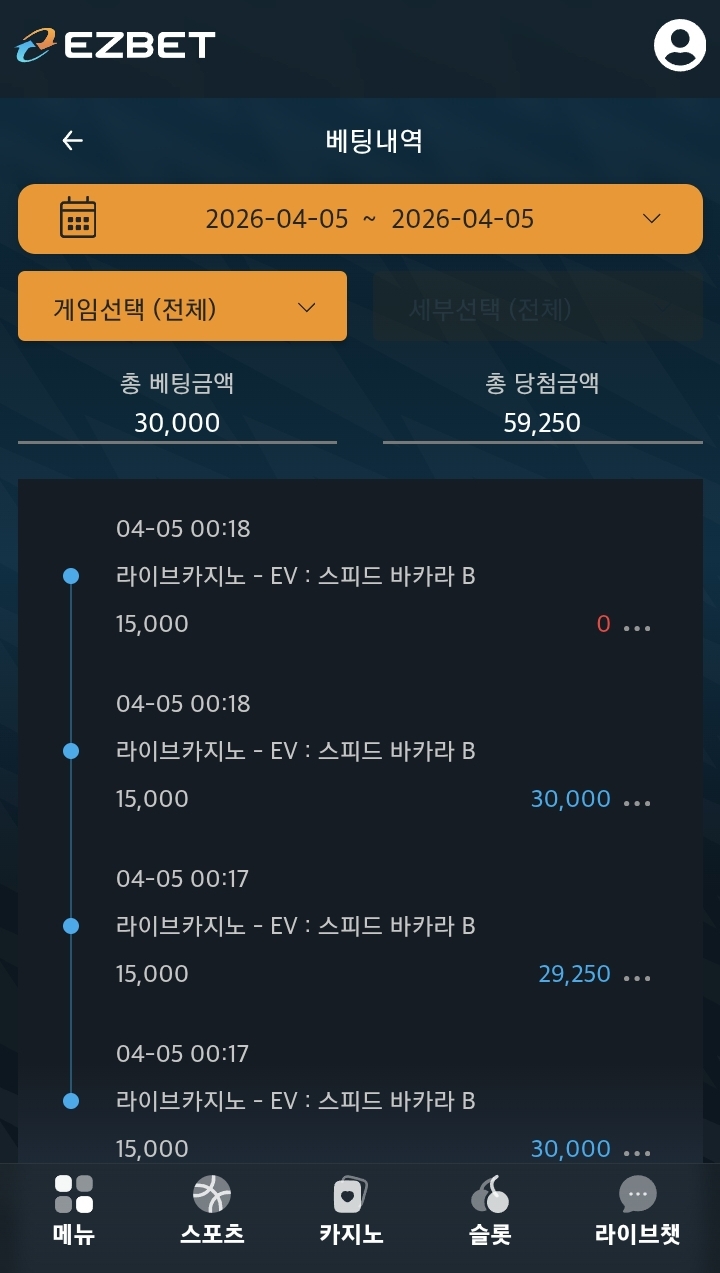This screenshot has width=720, height=1273.
Task: Open more options for the 29,250 bet
Action: click(x=637, y=977)
